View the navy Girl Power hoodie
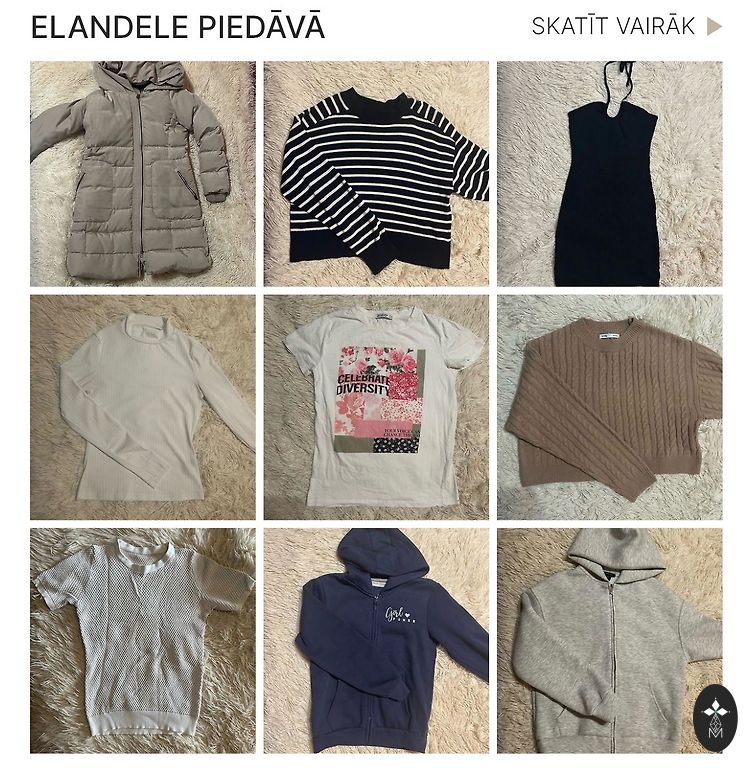 pos(376,640)
